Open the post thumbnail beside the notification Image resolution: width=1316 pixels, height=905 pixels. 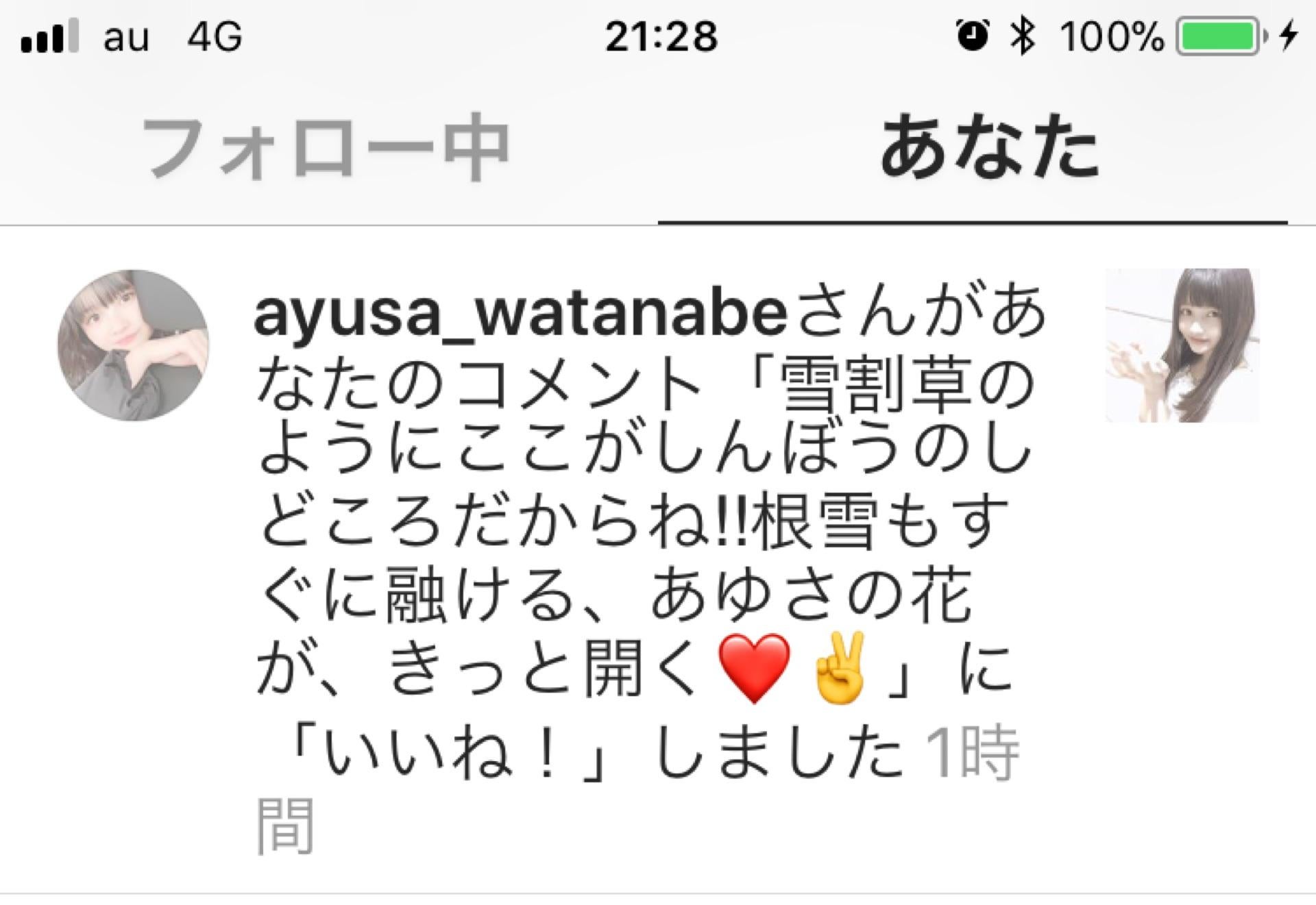coord(1182,345)
